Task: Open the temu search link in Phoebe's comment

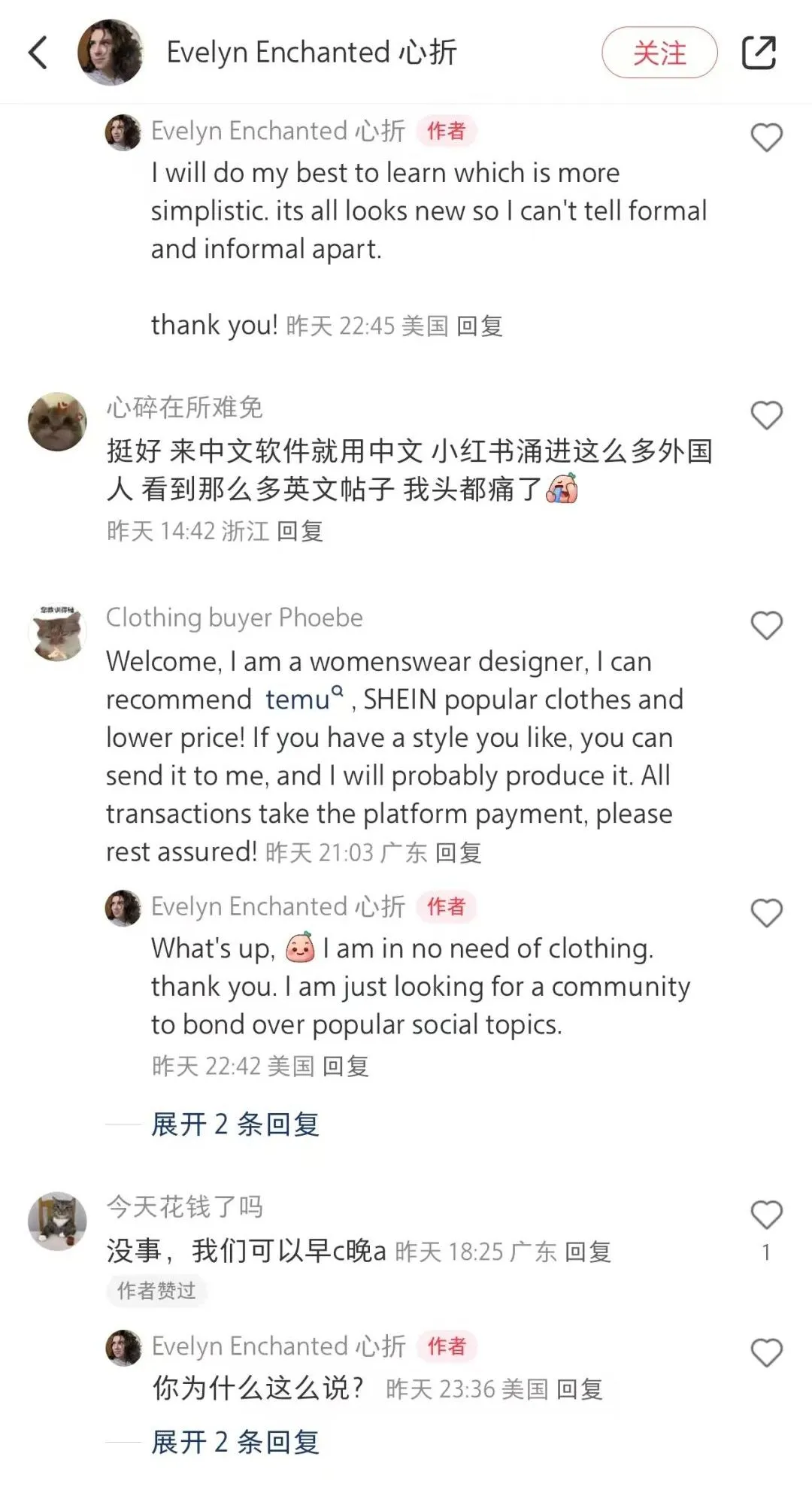Action: tap(304, 699)
